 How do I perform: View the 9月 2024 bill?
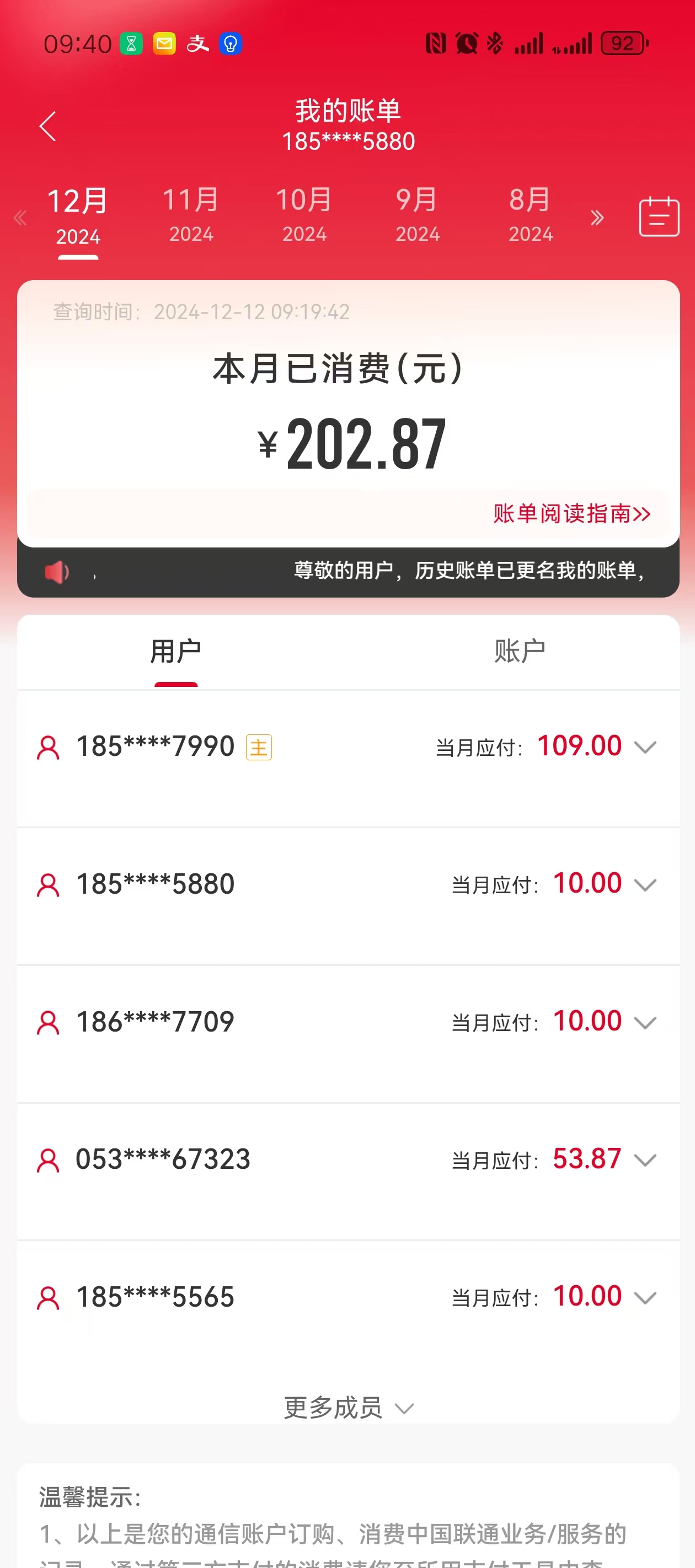coord(417,216)
